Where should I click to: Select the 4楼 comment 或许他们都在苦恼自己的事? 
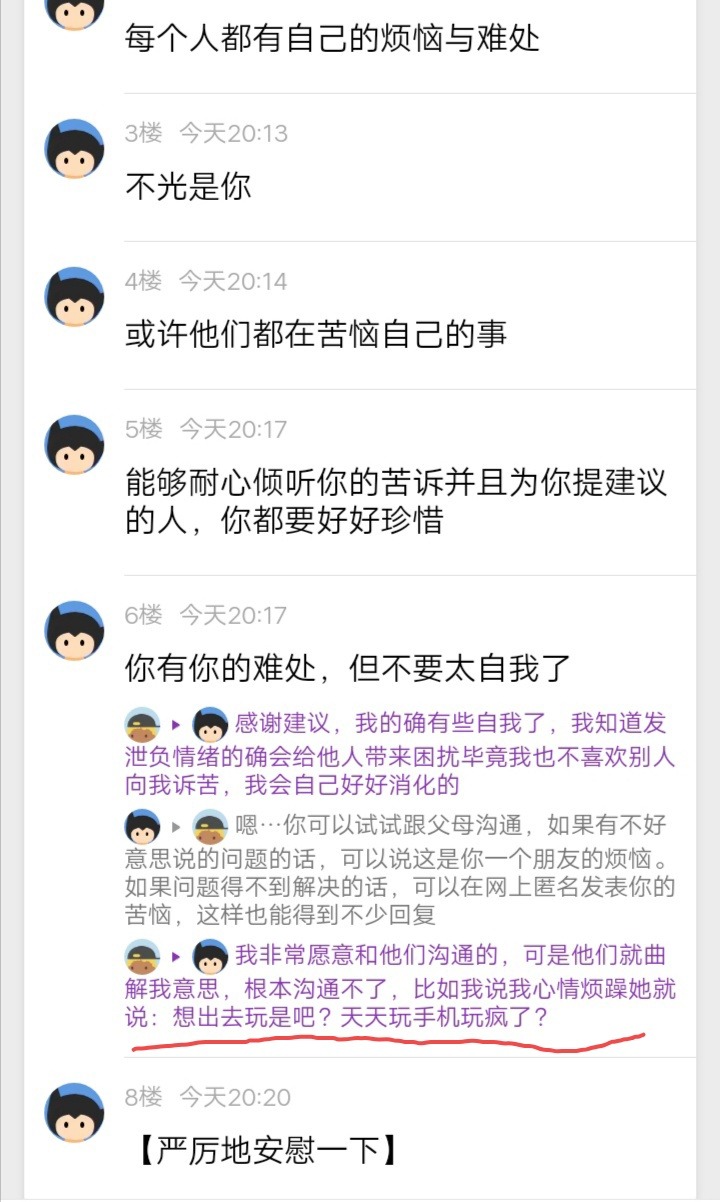316,334
